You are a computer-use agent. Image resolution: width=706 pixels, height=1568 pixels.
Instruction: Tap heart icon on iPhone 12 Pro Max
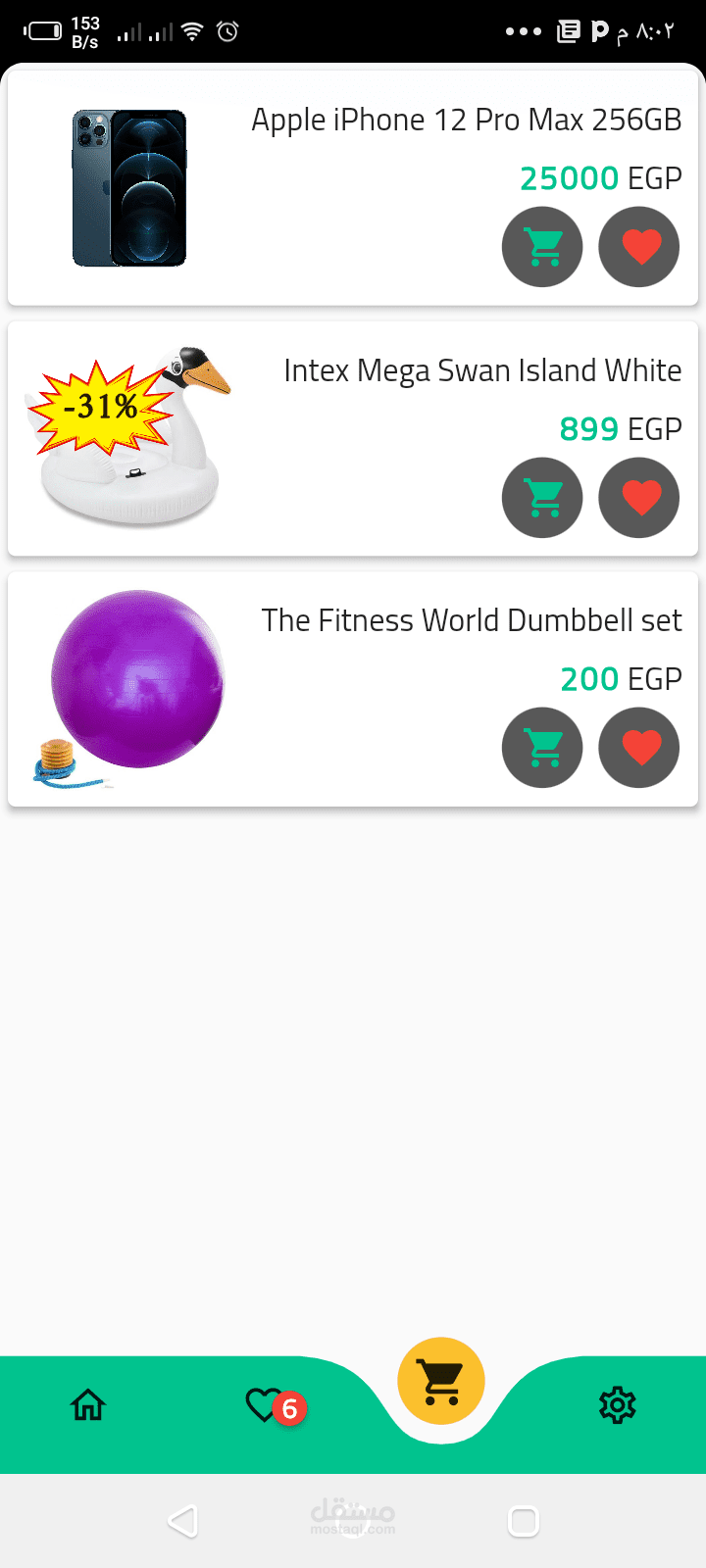pos(639,247)
